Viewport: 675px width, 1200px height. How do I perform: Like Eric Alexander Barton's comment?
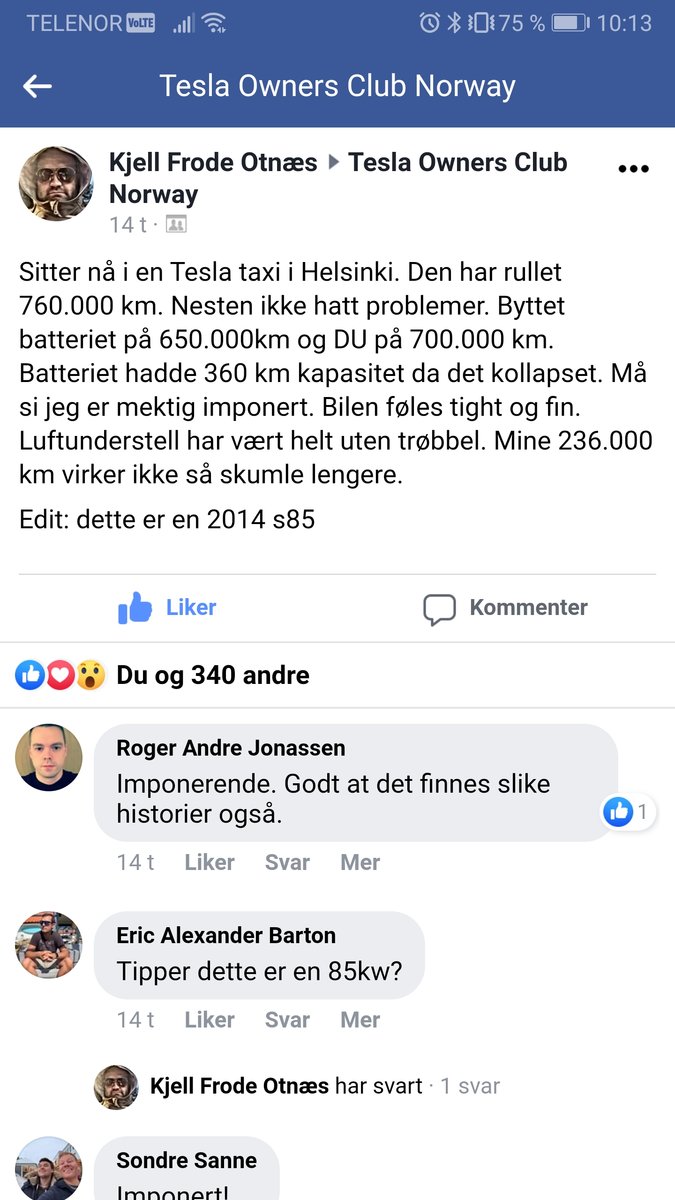(209, 1020)
